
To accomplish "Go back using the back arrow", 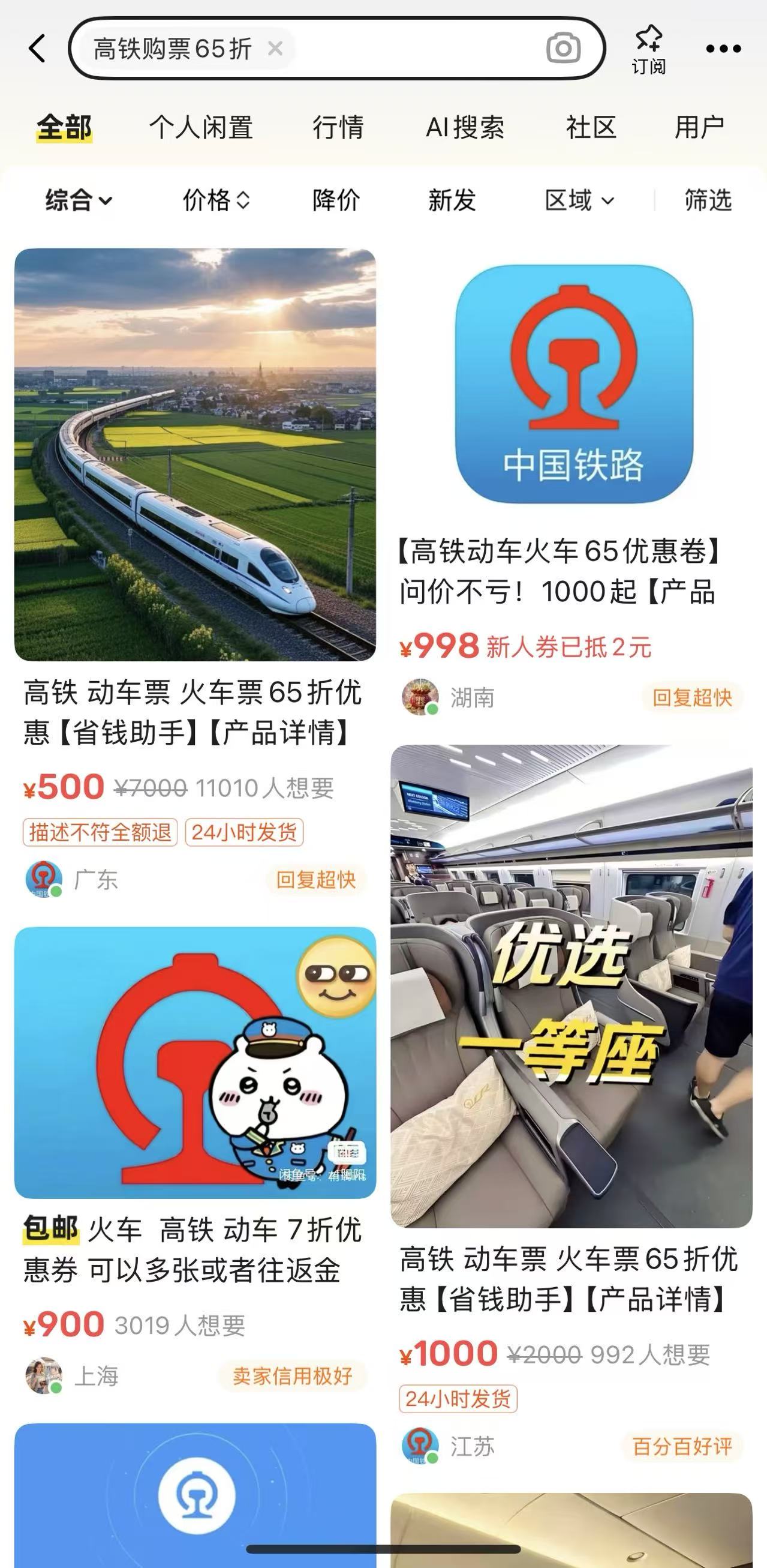I will [38, 48].
